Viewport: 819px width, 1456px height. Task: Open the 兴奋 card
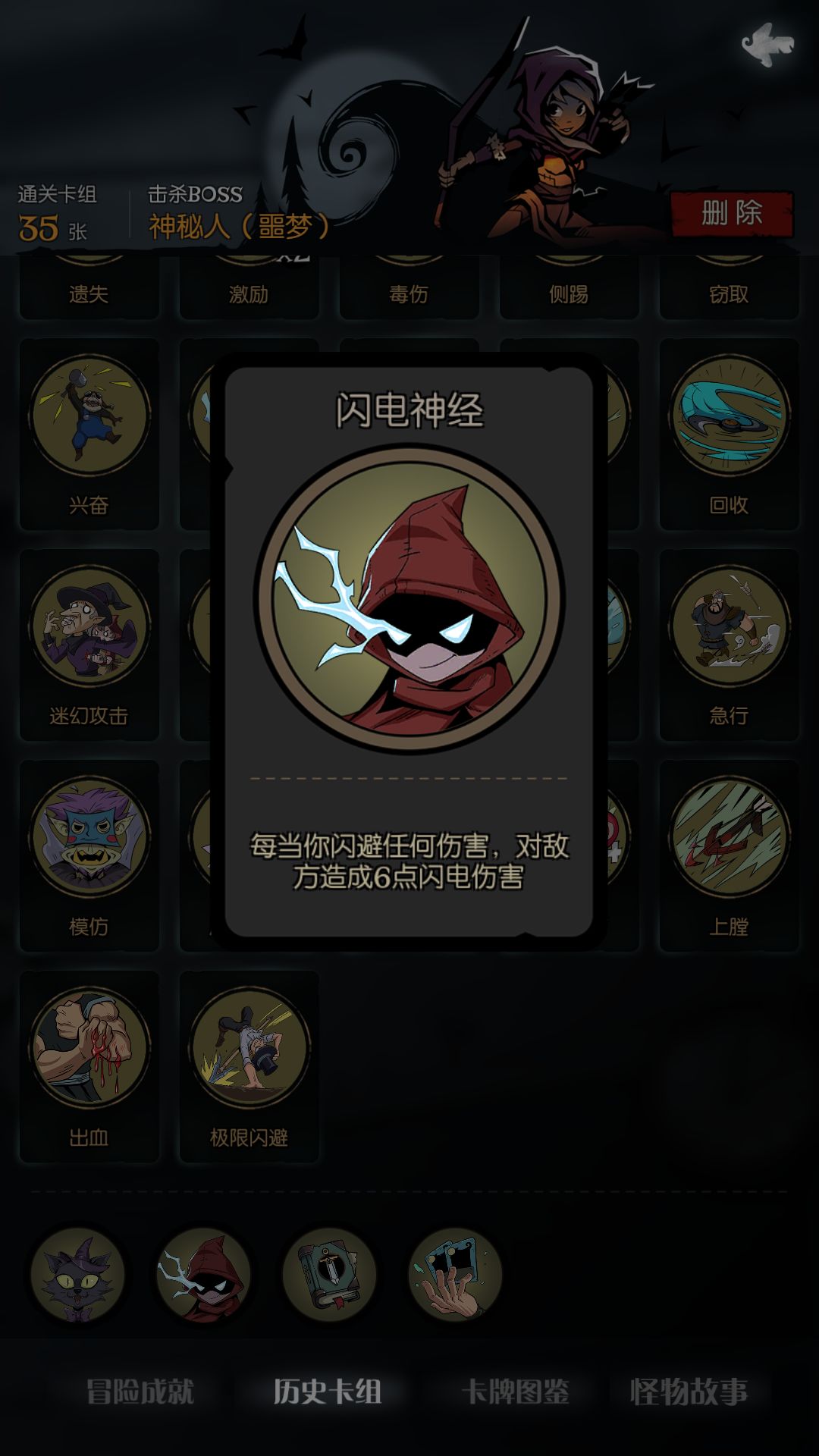[89, 434]
